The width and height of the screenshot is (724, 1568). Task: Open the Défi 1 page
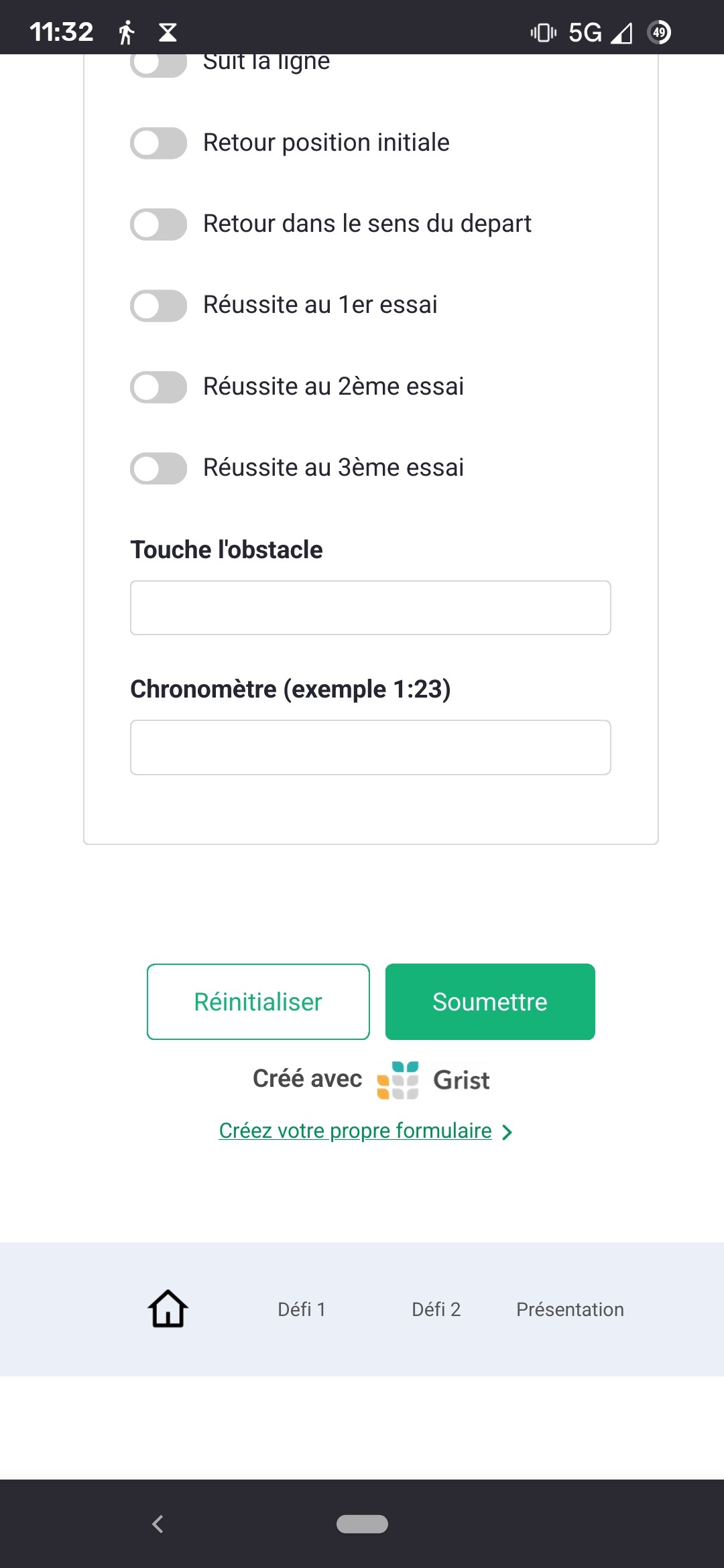302,1309
